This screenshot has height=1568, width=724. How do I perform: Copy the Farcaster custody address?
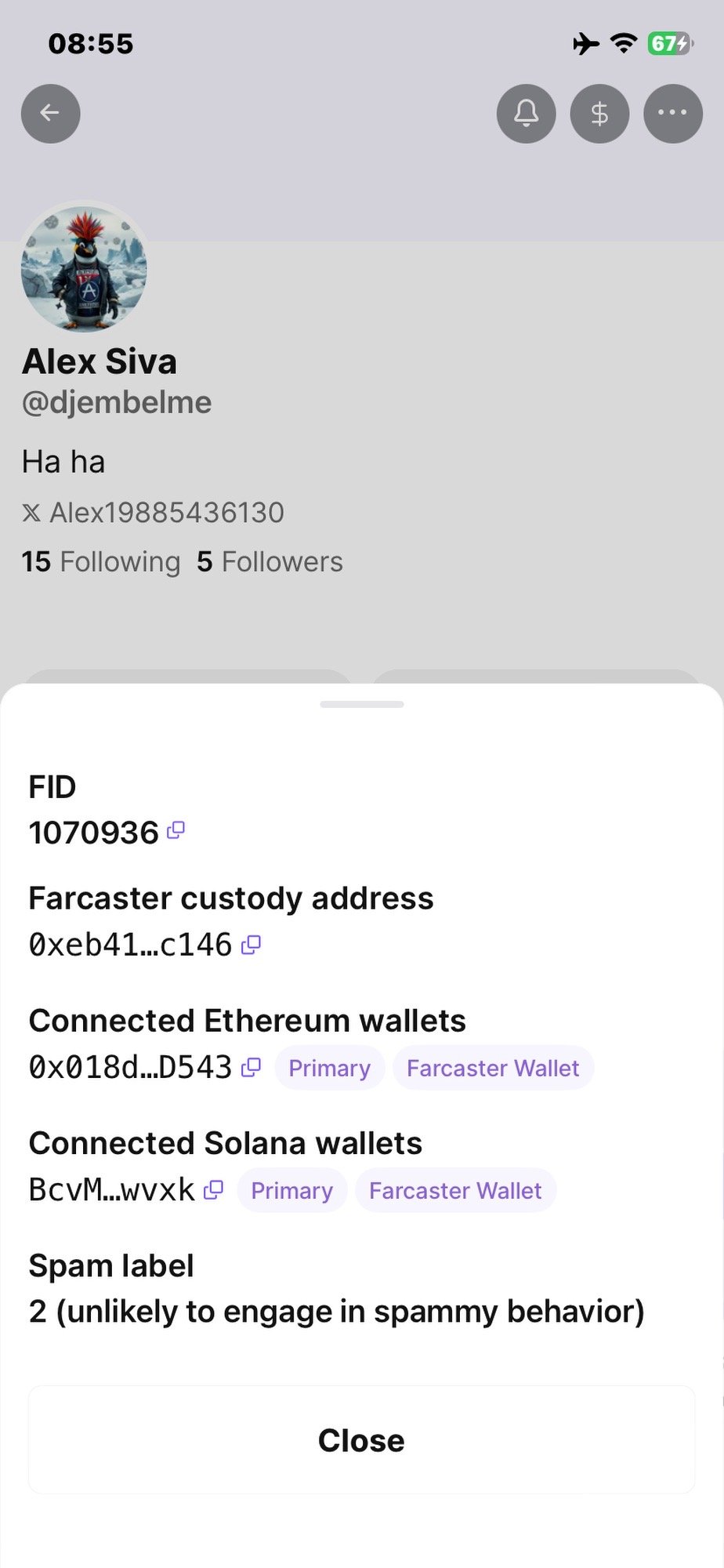point(251,945)
